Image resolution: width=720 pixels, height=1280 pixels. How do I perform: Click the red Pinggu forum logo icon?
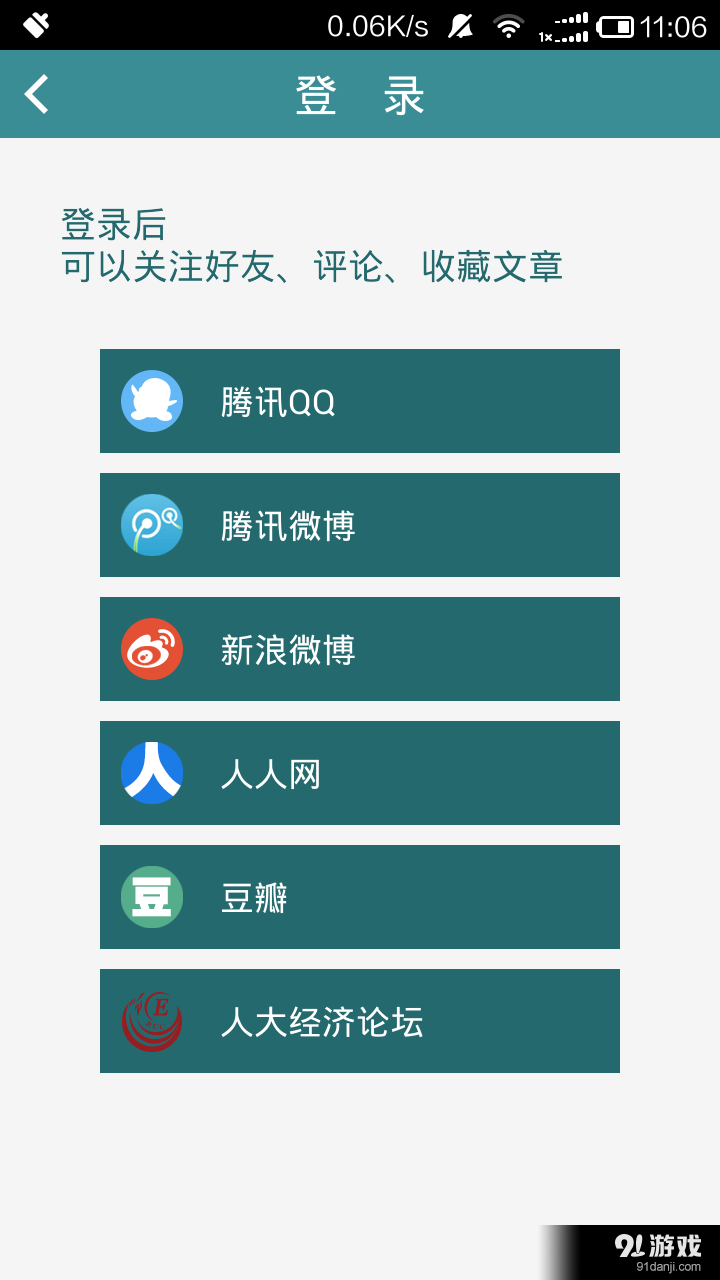pyautogui.click(x=152, y=1020)
